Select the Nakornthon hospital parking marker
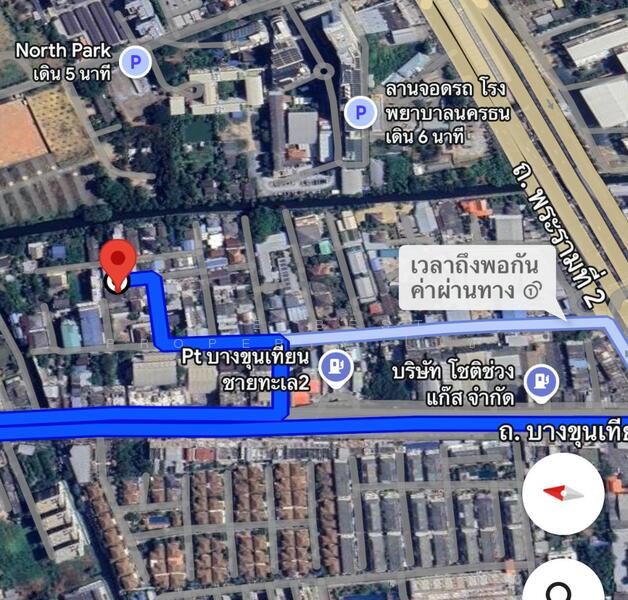The width and height of the screenshot is (628, 600). pos(360,112)
